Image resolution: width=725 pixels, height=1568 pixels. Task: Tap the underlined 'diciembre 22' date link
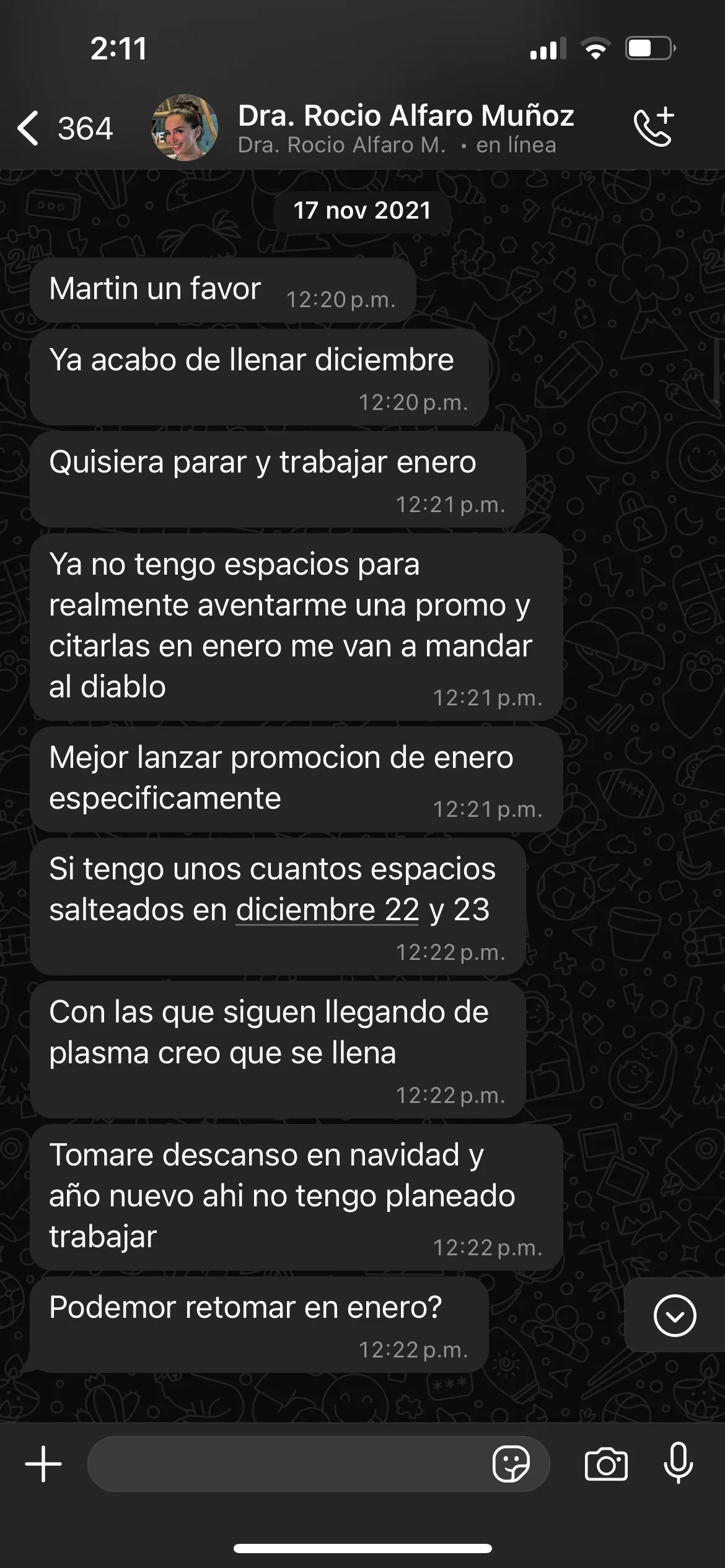coord(327,910)
